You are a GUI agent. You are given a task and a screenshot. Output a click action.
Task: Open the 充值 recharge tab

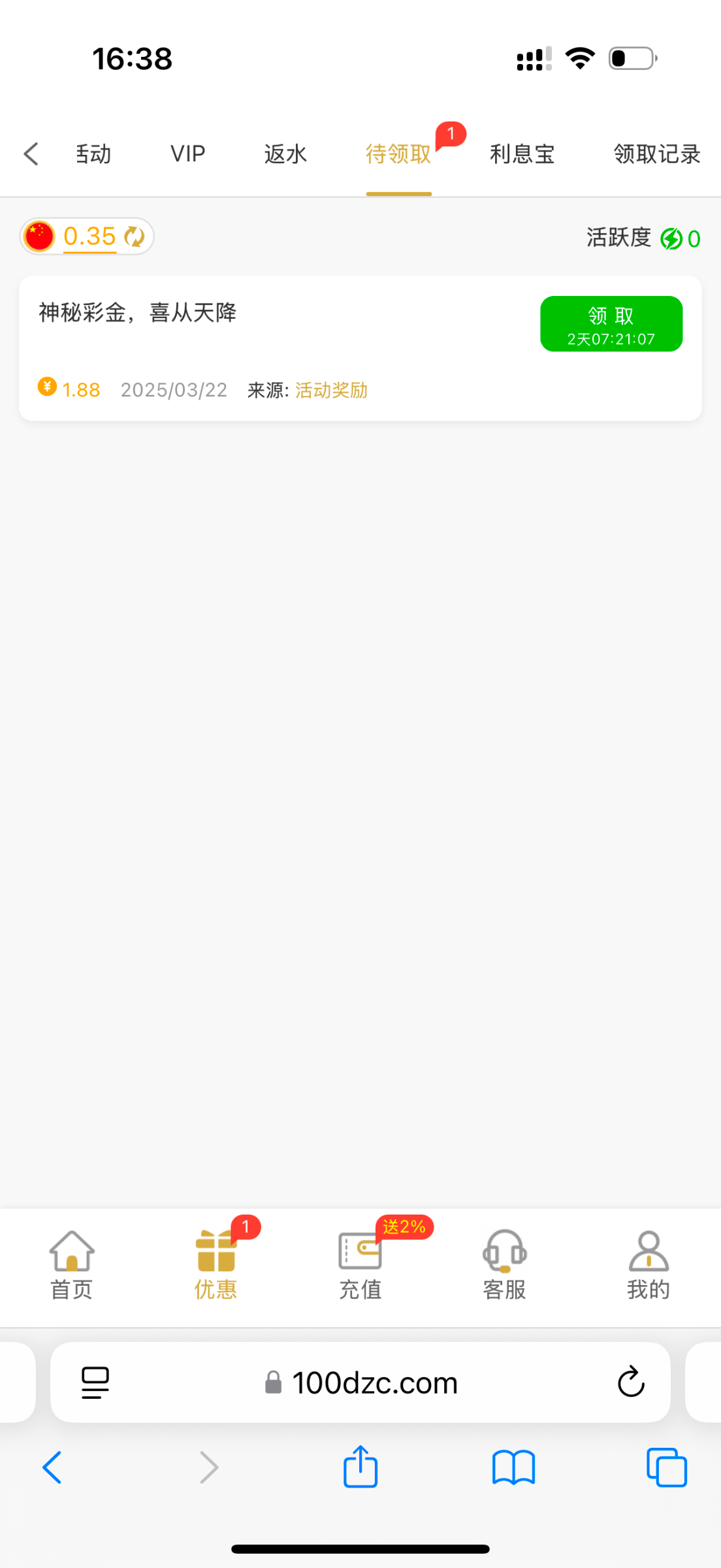tap(360, 1266)
